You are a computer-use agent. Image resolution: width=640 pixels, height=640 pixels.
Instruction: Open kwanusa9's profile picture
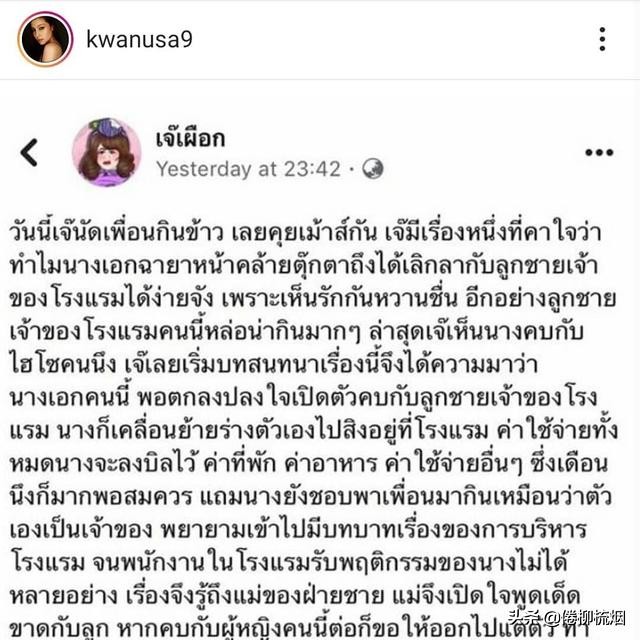45,39
